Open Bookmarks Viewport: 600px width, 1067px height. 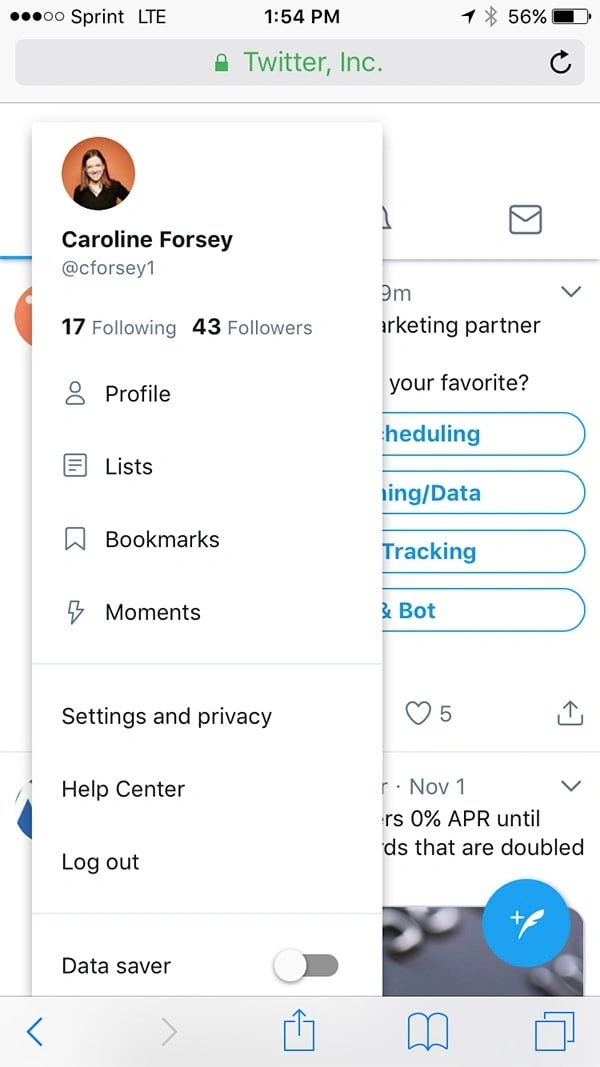pyautogui.click(x=161, y=540)
